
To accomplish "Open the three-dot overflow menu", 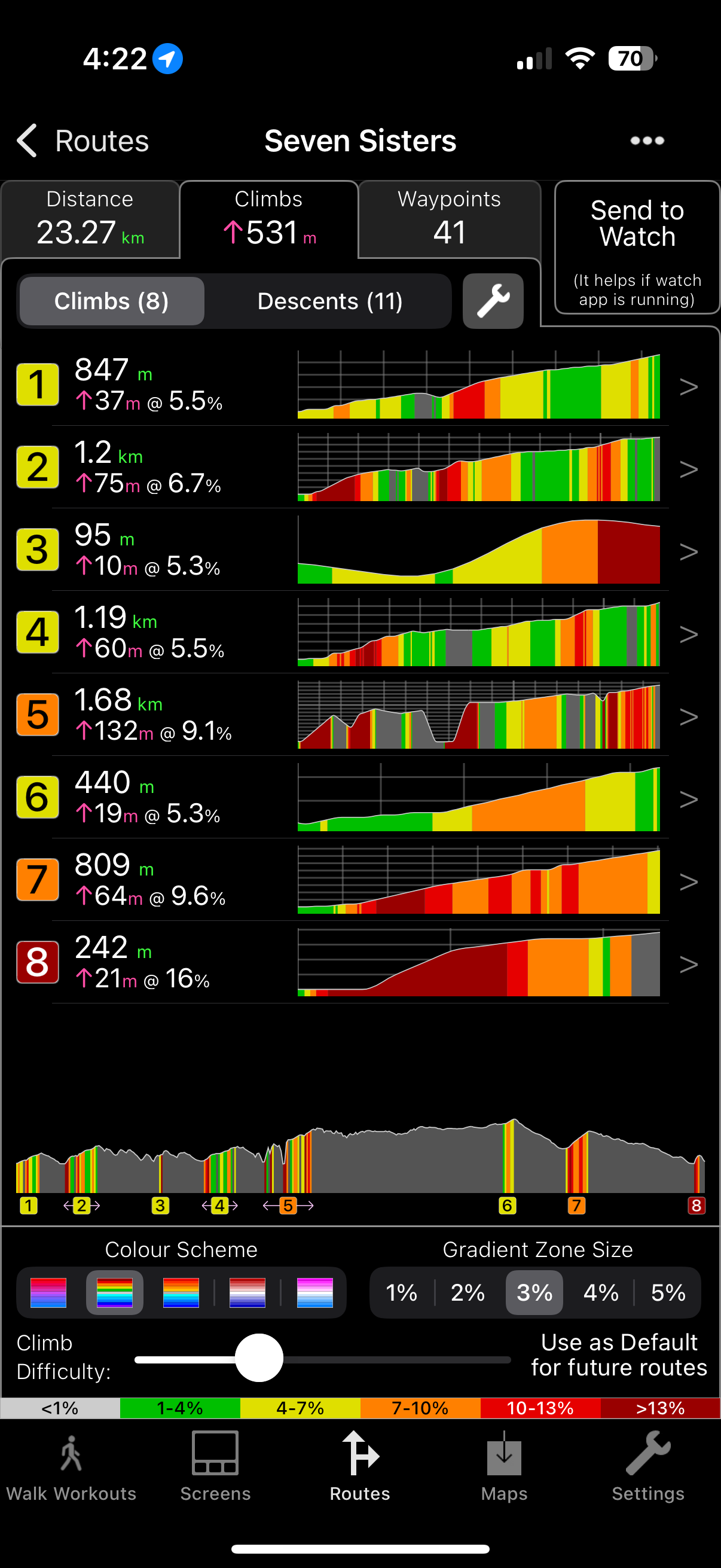I will click(x=647, y=141).
